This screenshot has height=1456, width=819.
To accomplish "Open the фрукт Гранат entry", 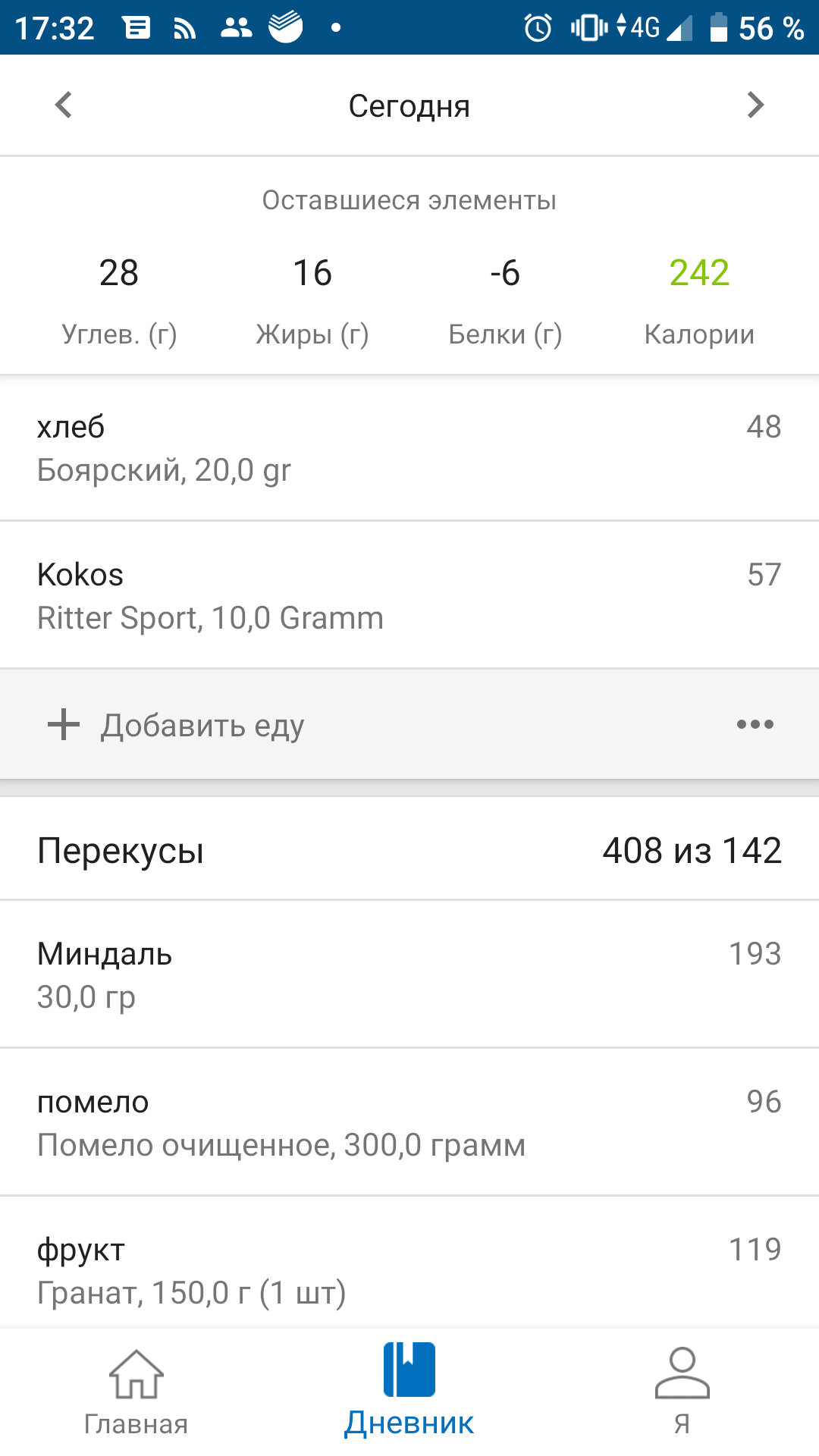I will click(x=409, y=1269).
